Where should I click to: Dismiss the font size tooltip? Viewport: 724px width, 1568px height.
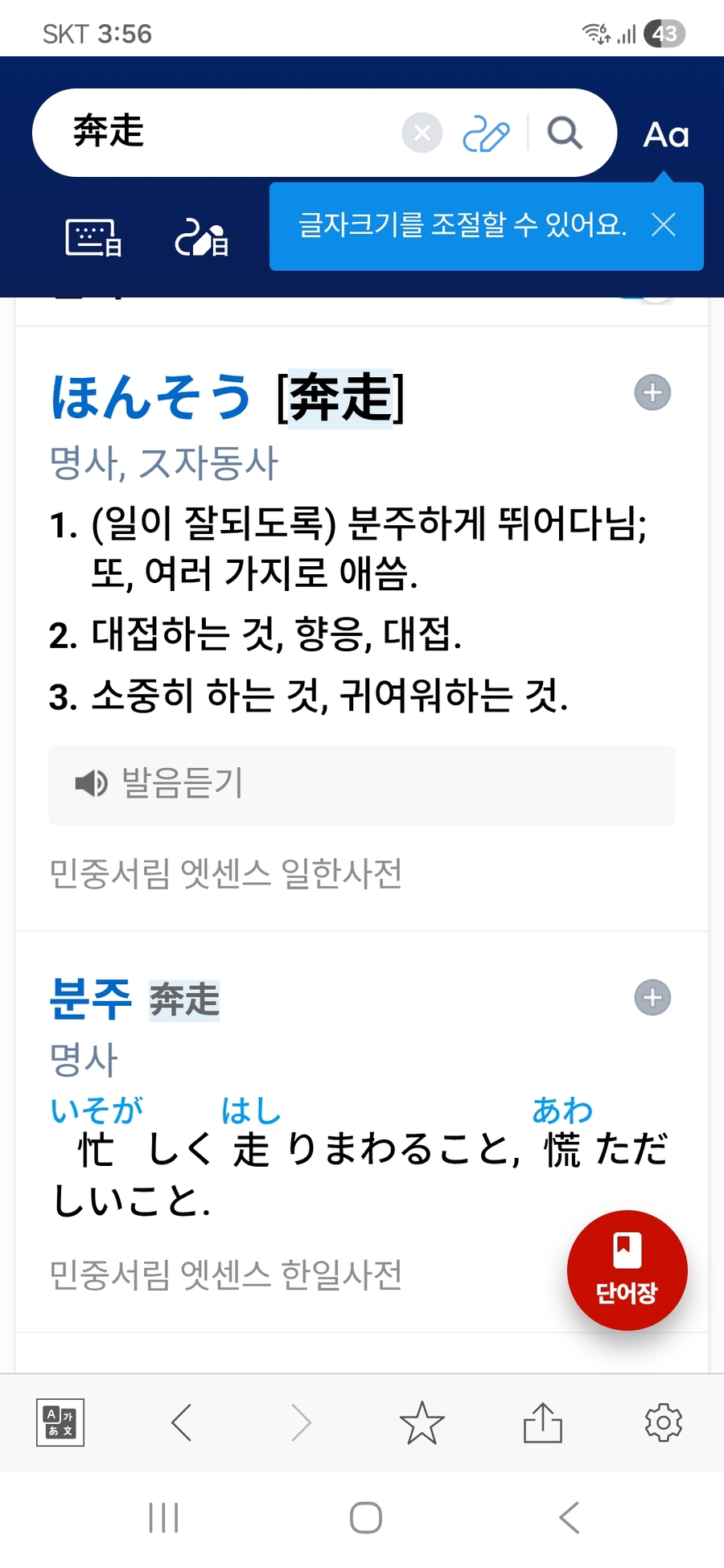[664, 224]
